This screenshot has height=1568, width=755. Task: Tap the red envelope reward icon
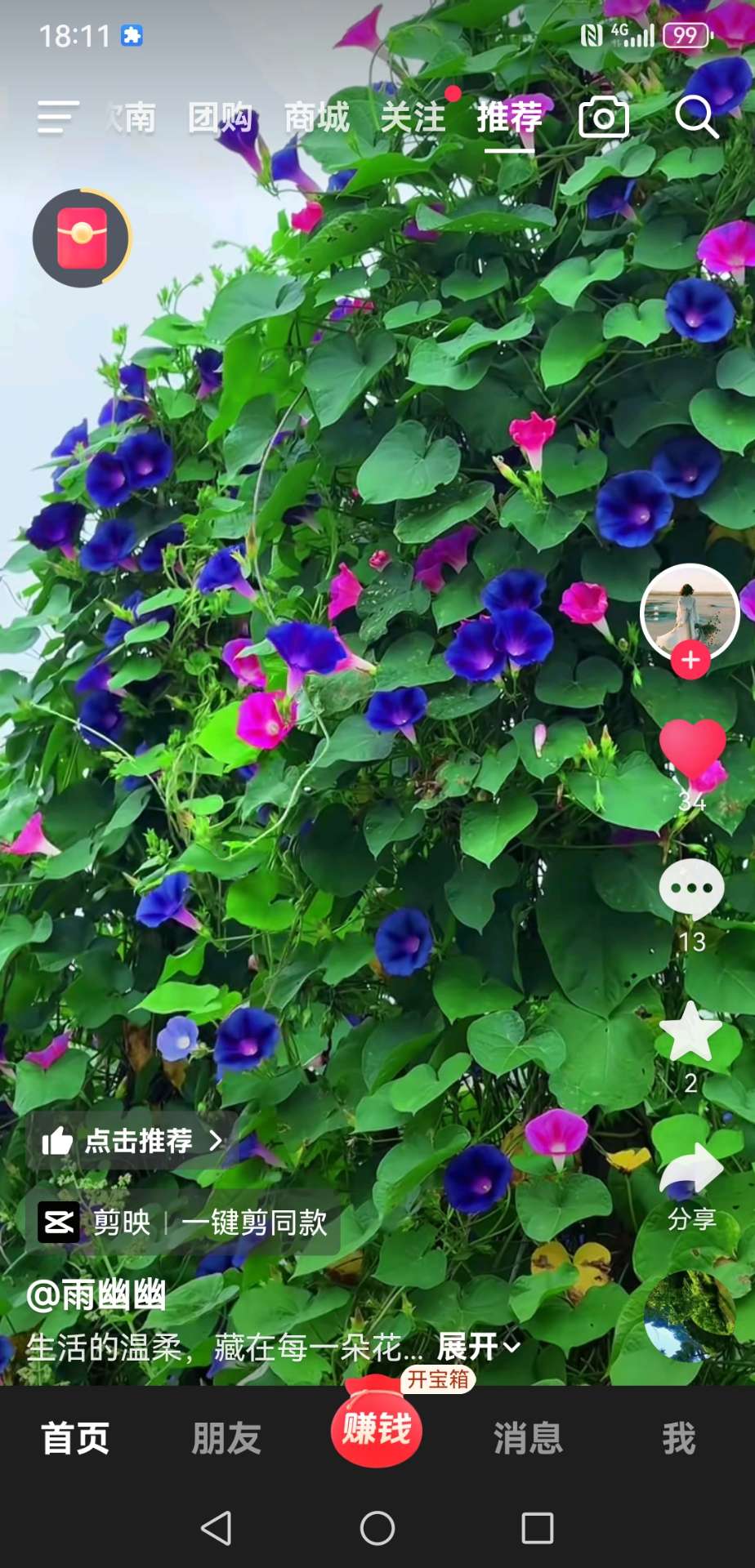click(82, 238)
